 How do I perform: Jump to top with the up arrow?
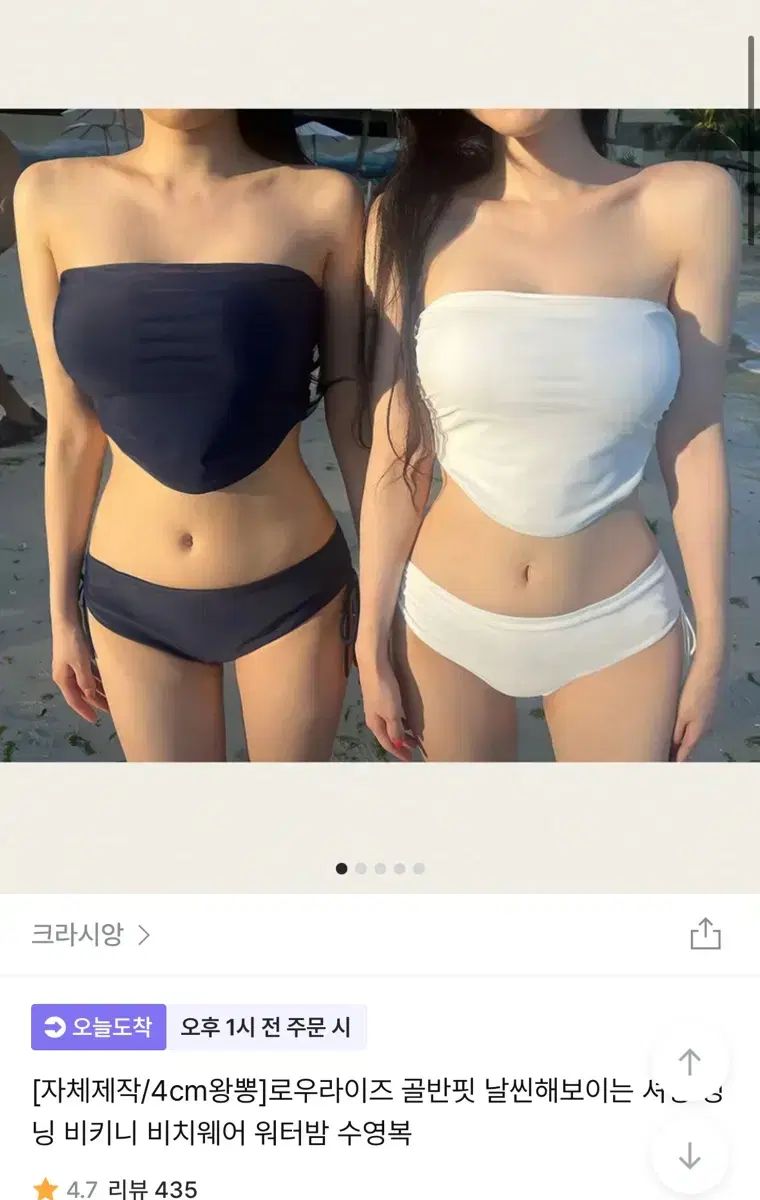(x=690, y=1062)
